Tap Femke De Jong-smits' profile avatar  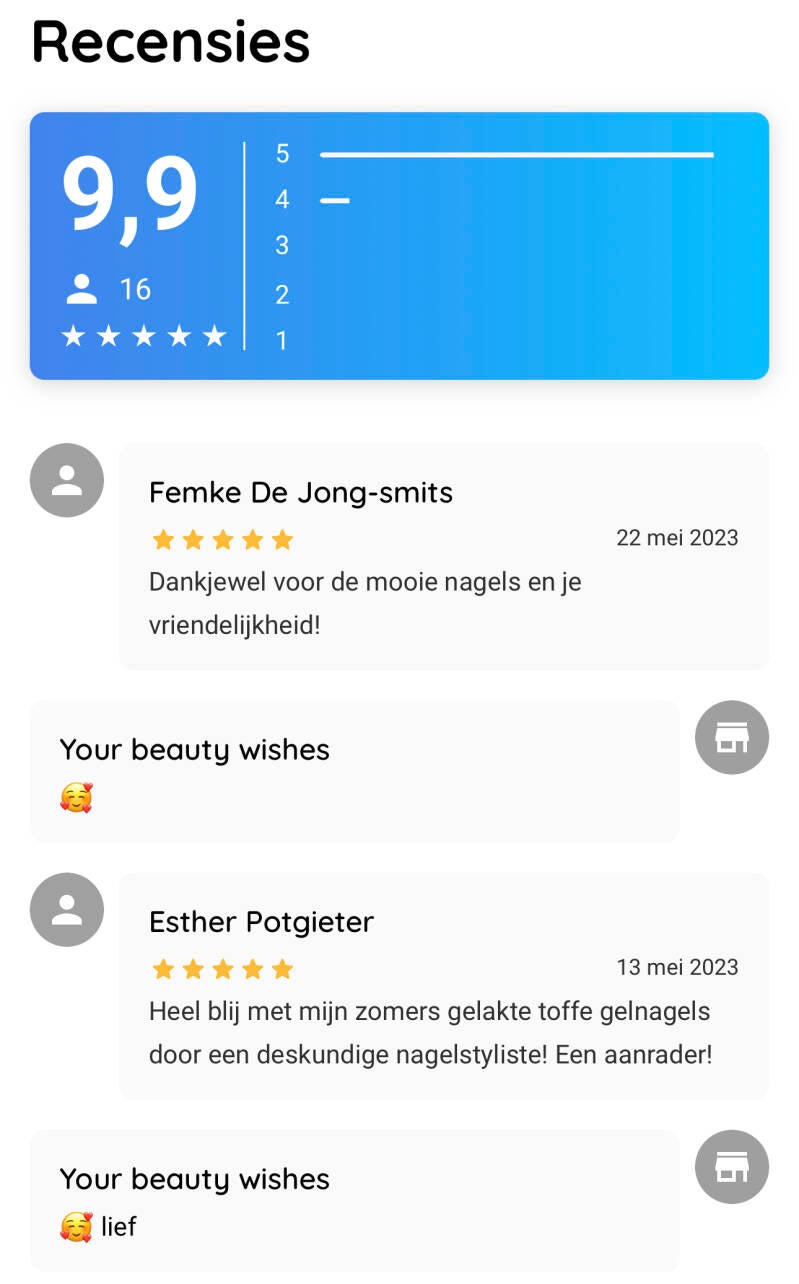point(67,480)
